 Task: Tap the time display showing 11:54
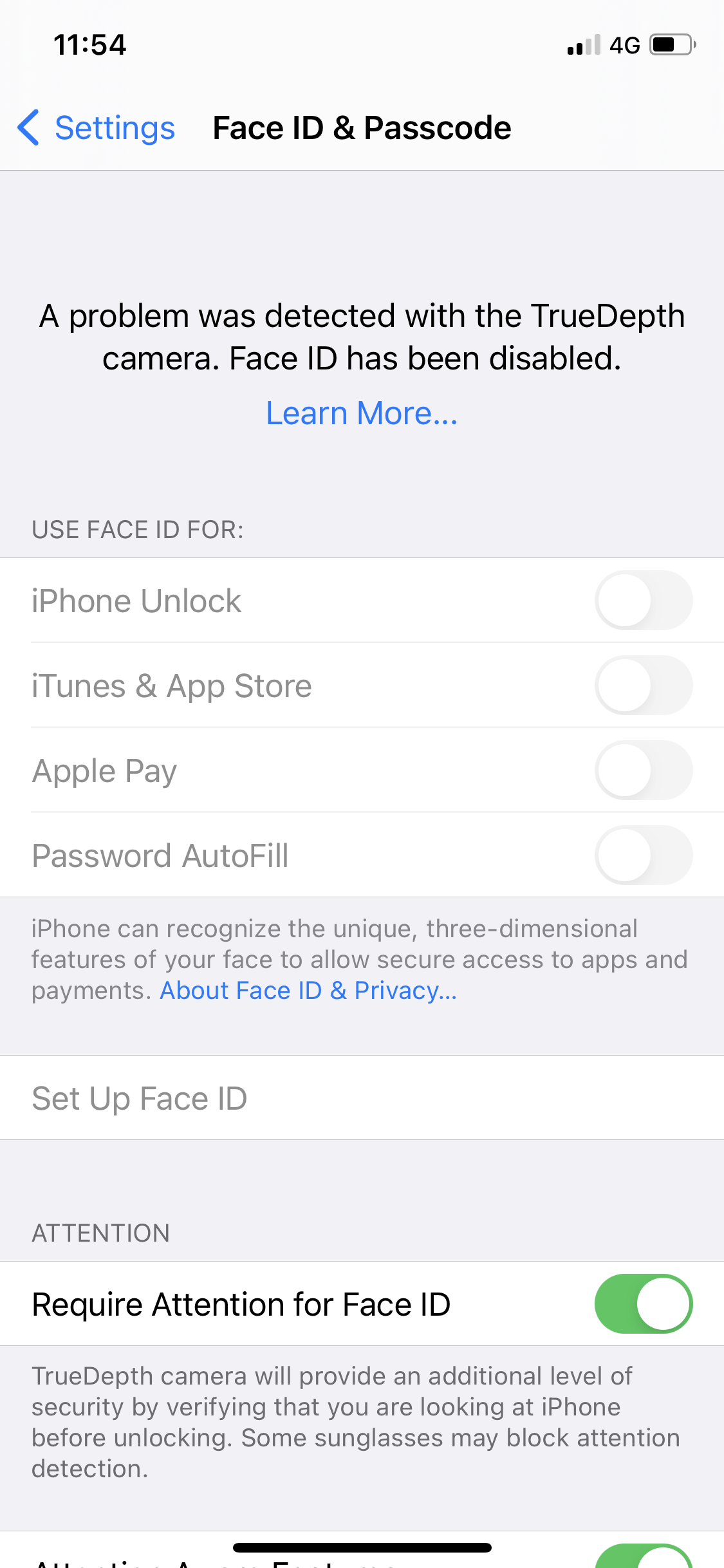point(89,44)
